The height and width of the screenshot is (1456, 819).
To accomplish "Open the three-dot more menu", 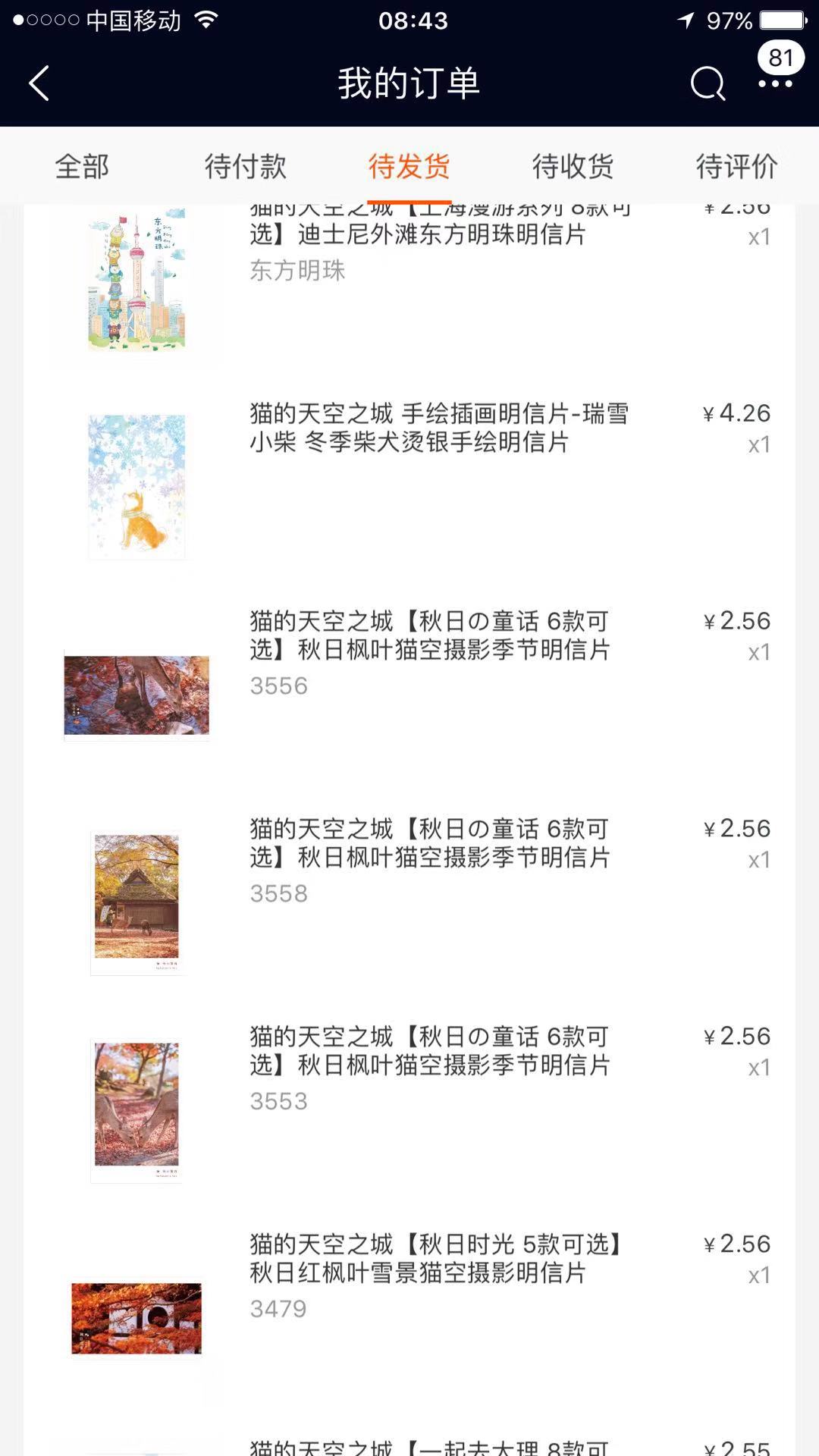I will 775,83.
